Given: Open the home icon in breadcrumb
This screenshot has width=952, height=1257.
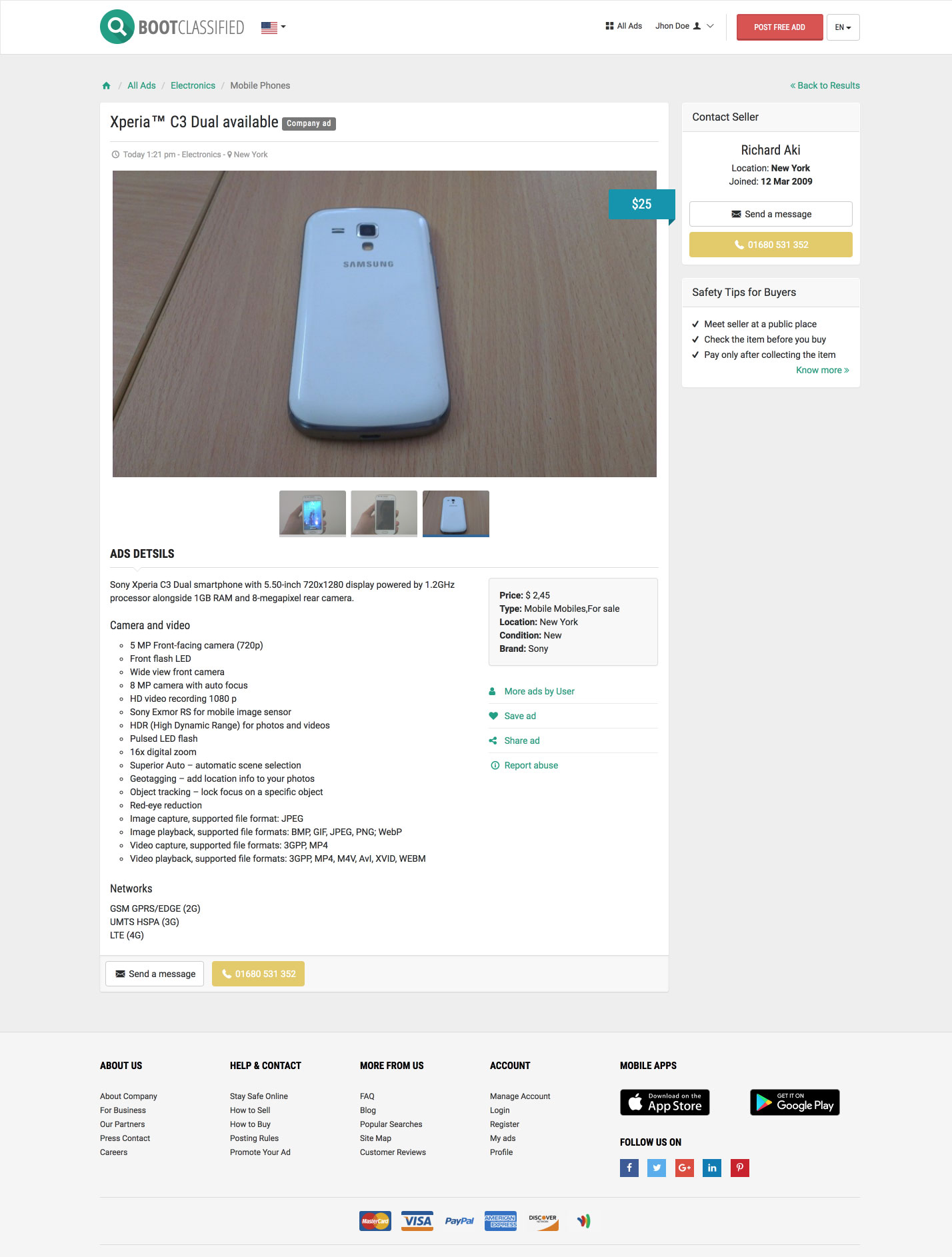Looking at the screenshot, I should (x=106, y=85).
